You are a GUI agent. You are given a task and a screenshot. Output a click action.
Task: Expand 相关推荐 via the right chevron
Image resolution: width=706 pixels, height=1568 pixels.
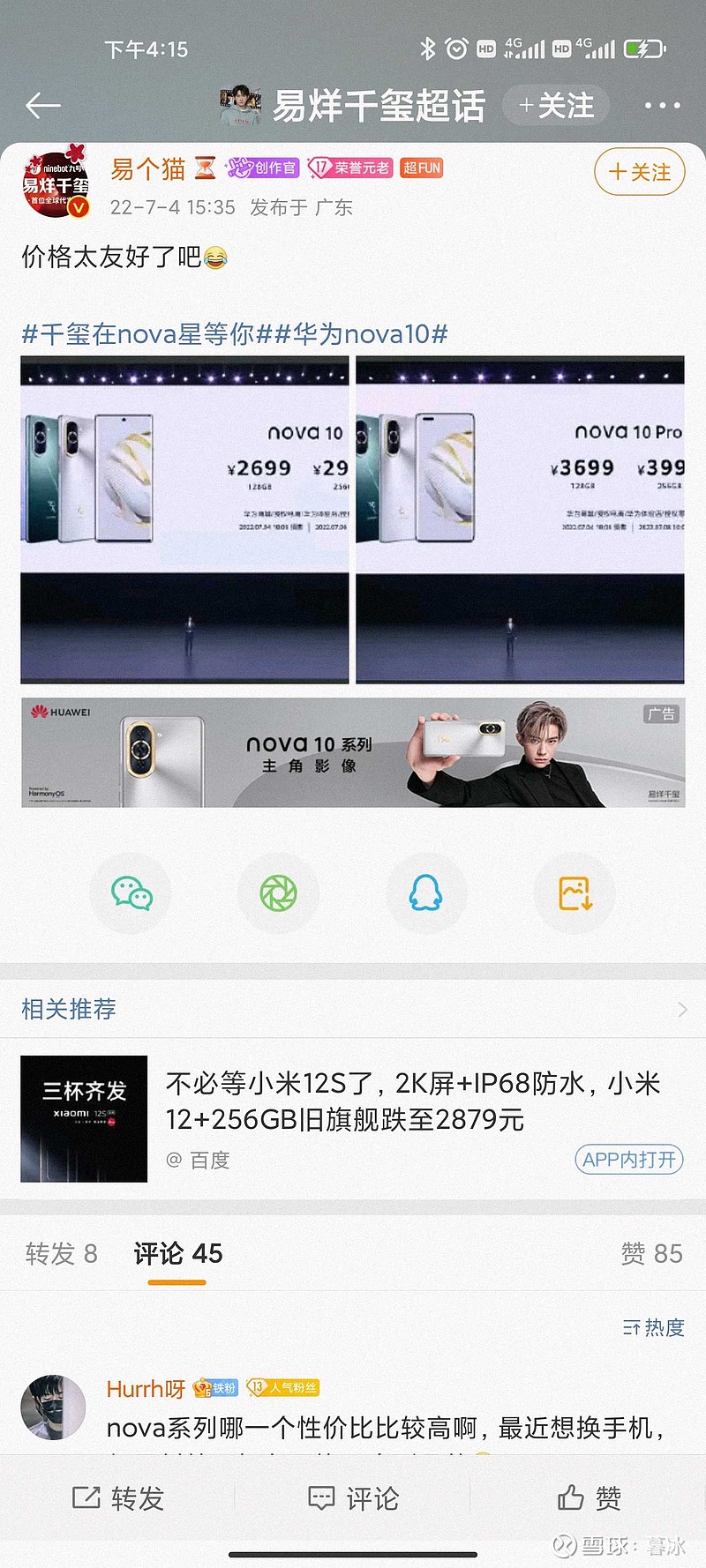[680, 1009]
